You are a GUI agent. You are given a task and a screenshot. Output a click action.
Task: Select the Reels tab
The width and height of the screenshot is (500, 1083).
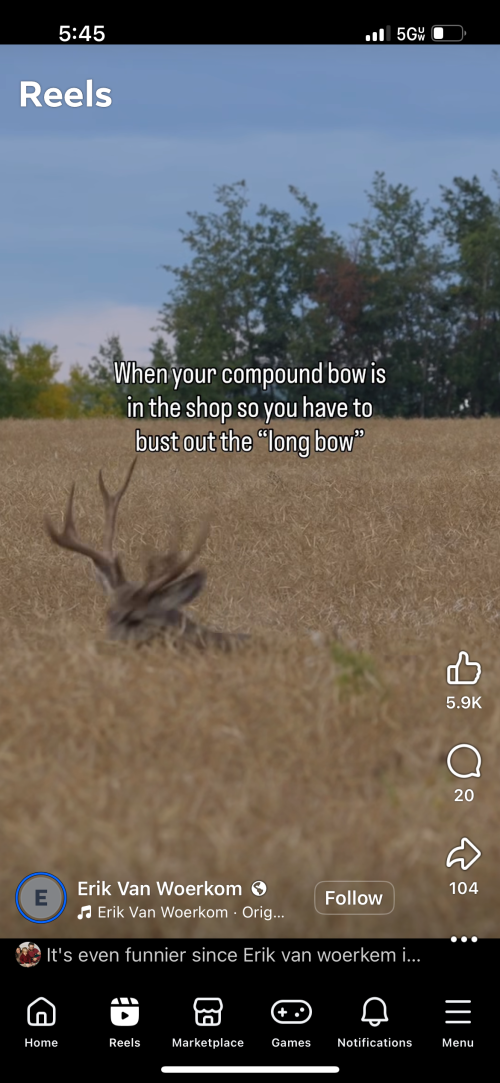point(125,1023)
